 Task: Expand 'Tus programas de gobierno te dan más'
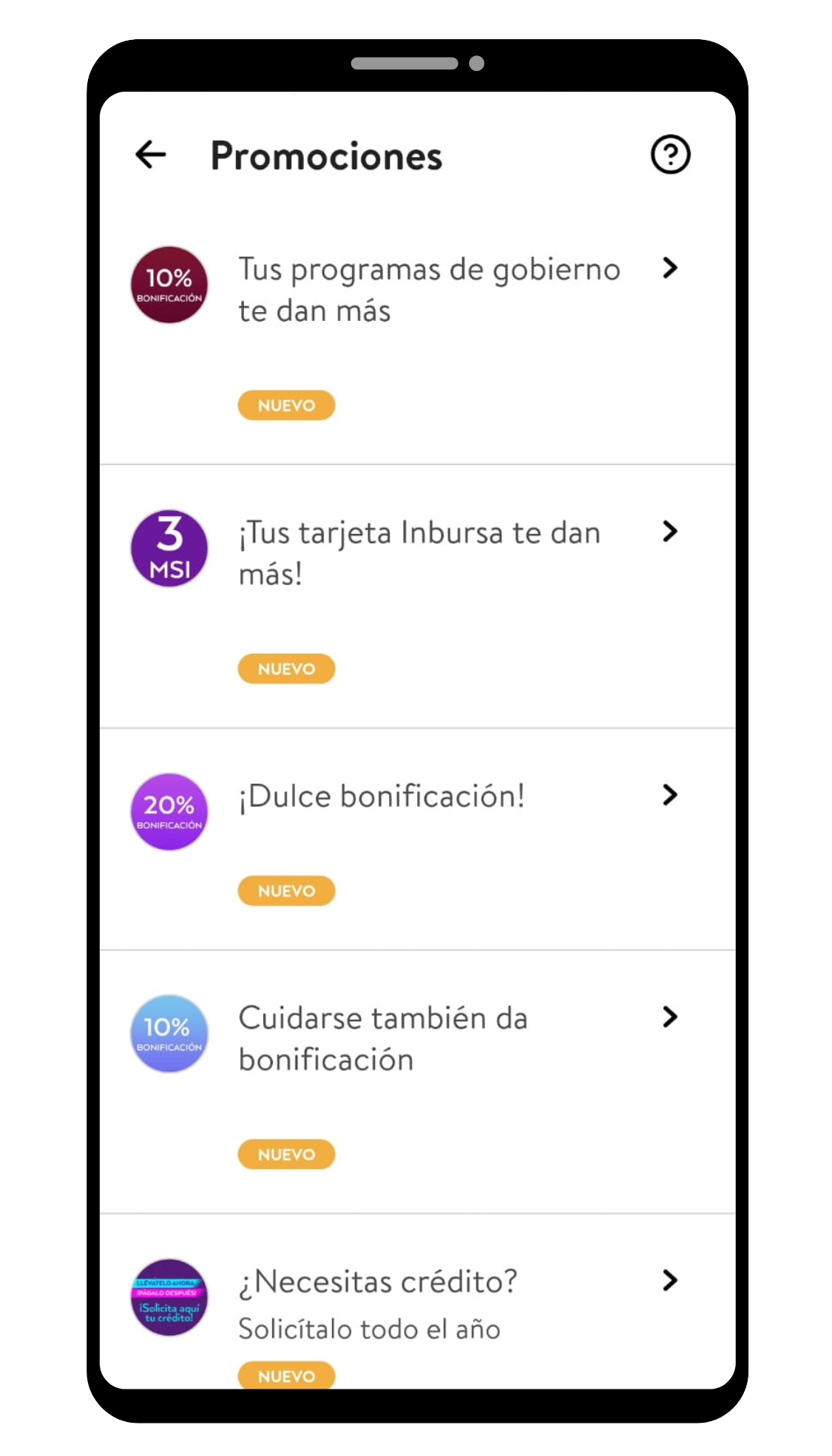[670, 269]
